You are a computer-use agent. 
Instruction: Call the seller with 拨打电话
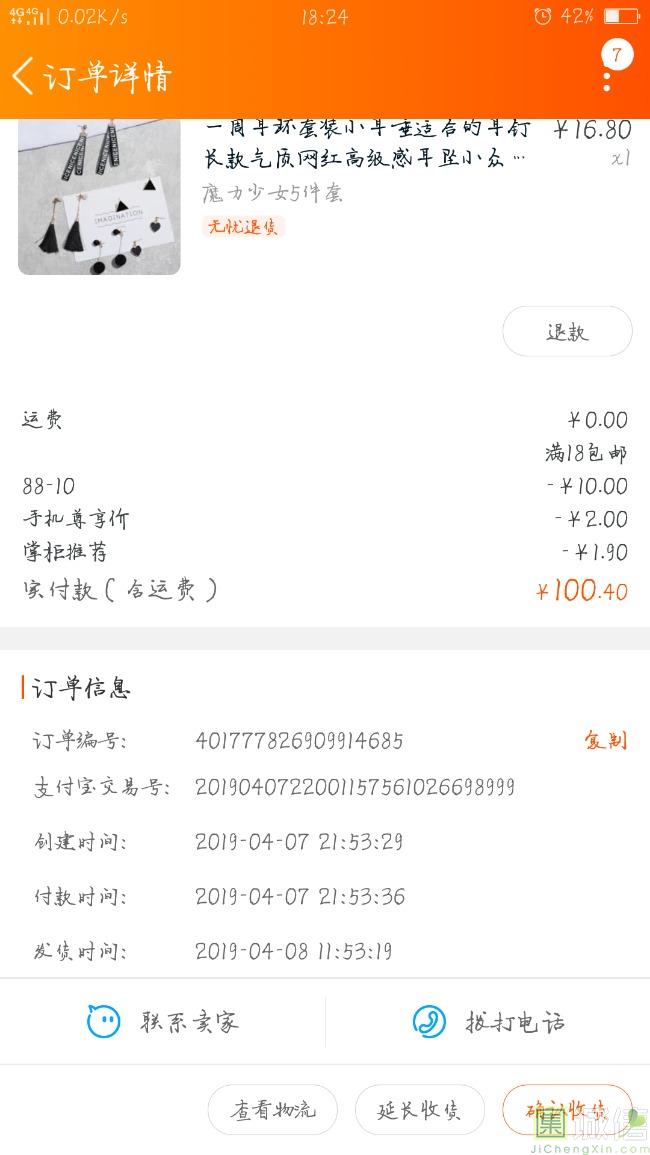(x=488, y=1022)
